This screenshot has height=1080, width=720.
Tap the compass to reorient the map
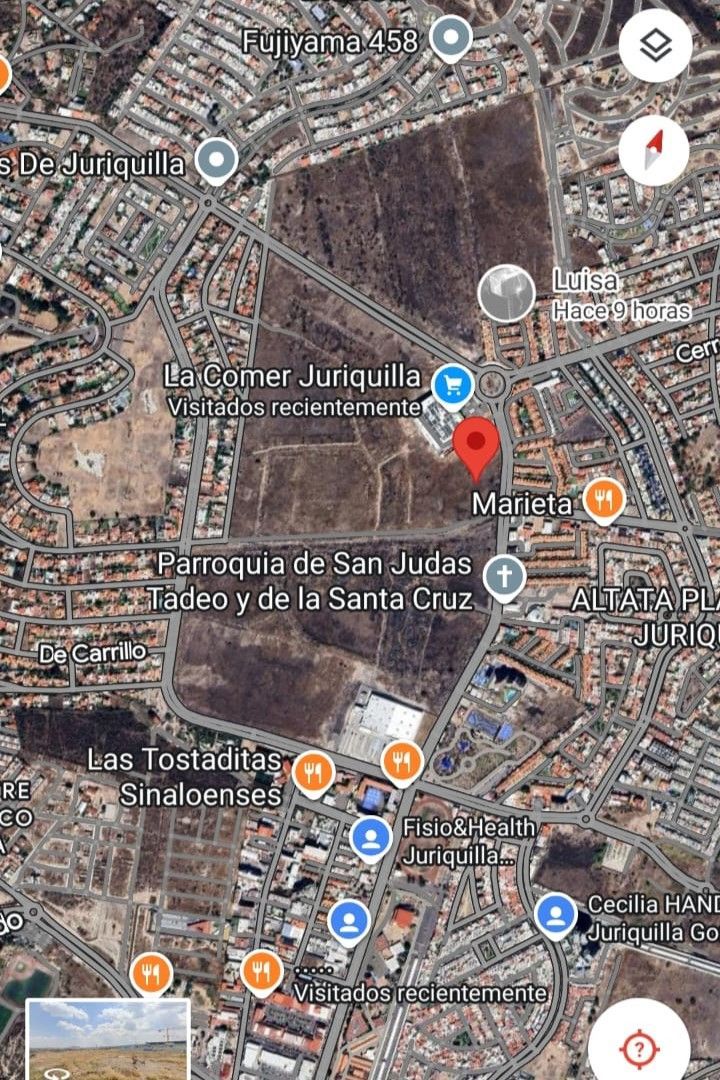(654, 150)
